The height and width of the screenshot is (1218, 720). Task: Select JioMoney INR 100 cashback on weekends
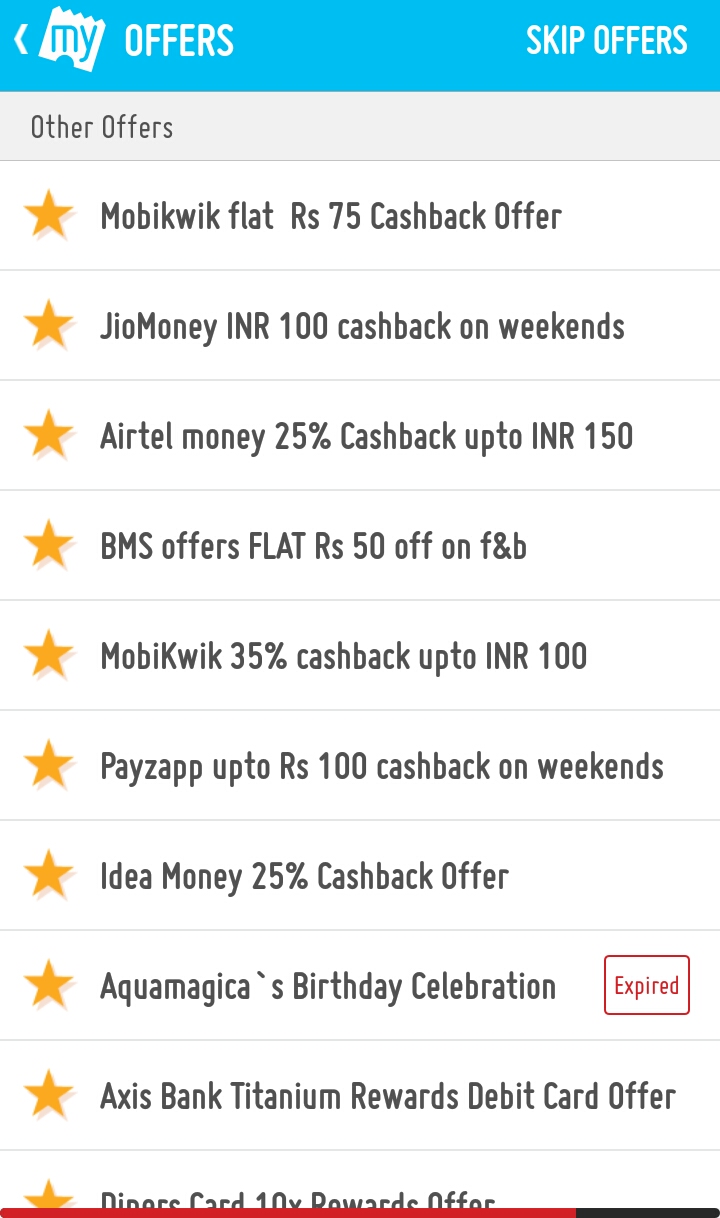[362, 326]
